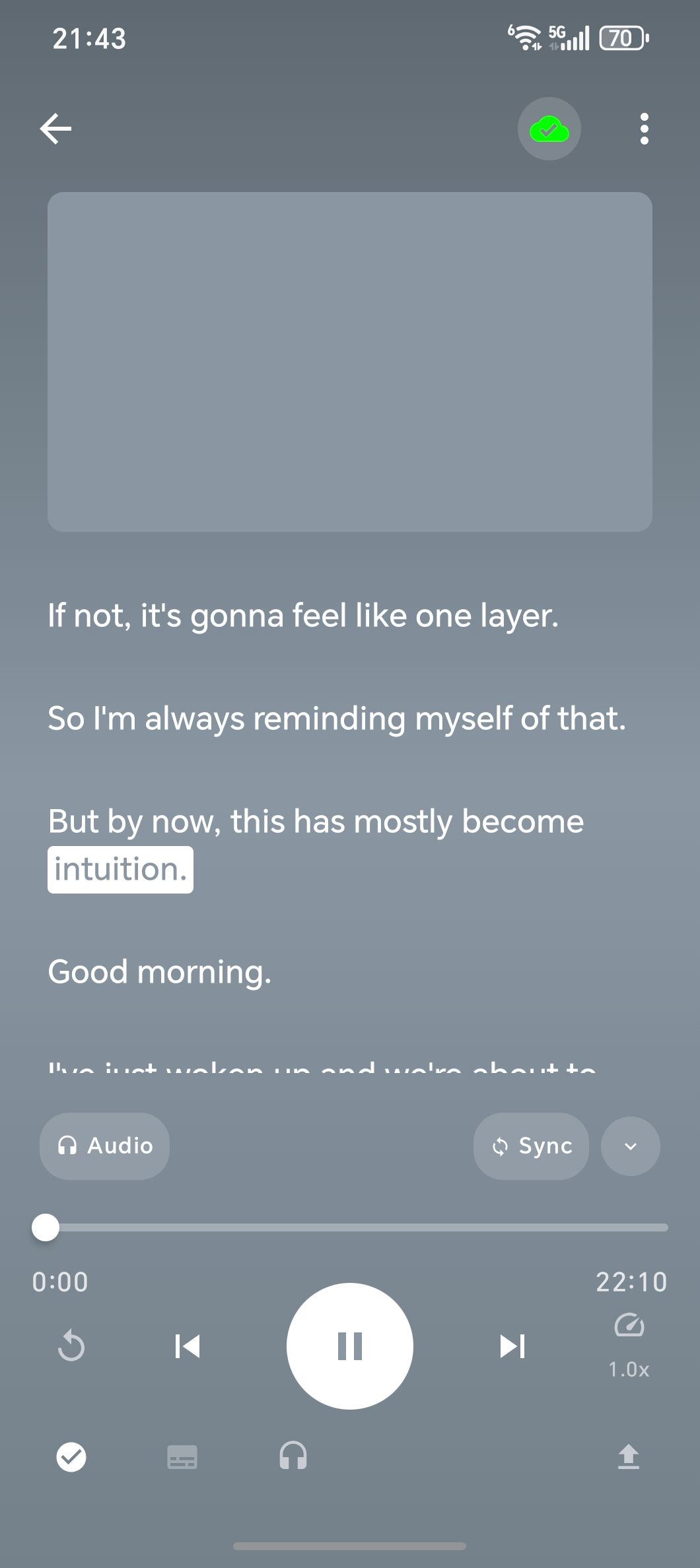Tap the Sync button
This screenshot has width=700, height=1568.
click(531, 1146)
